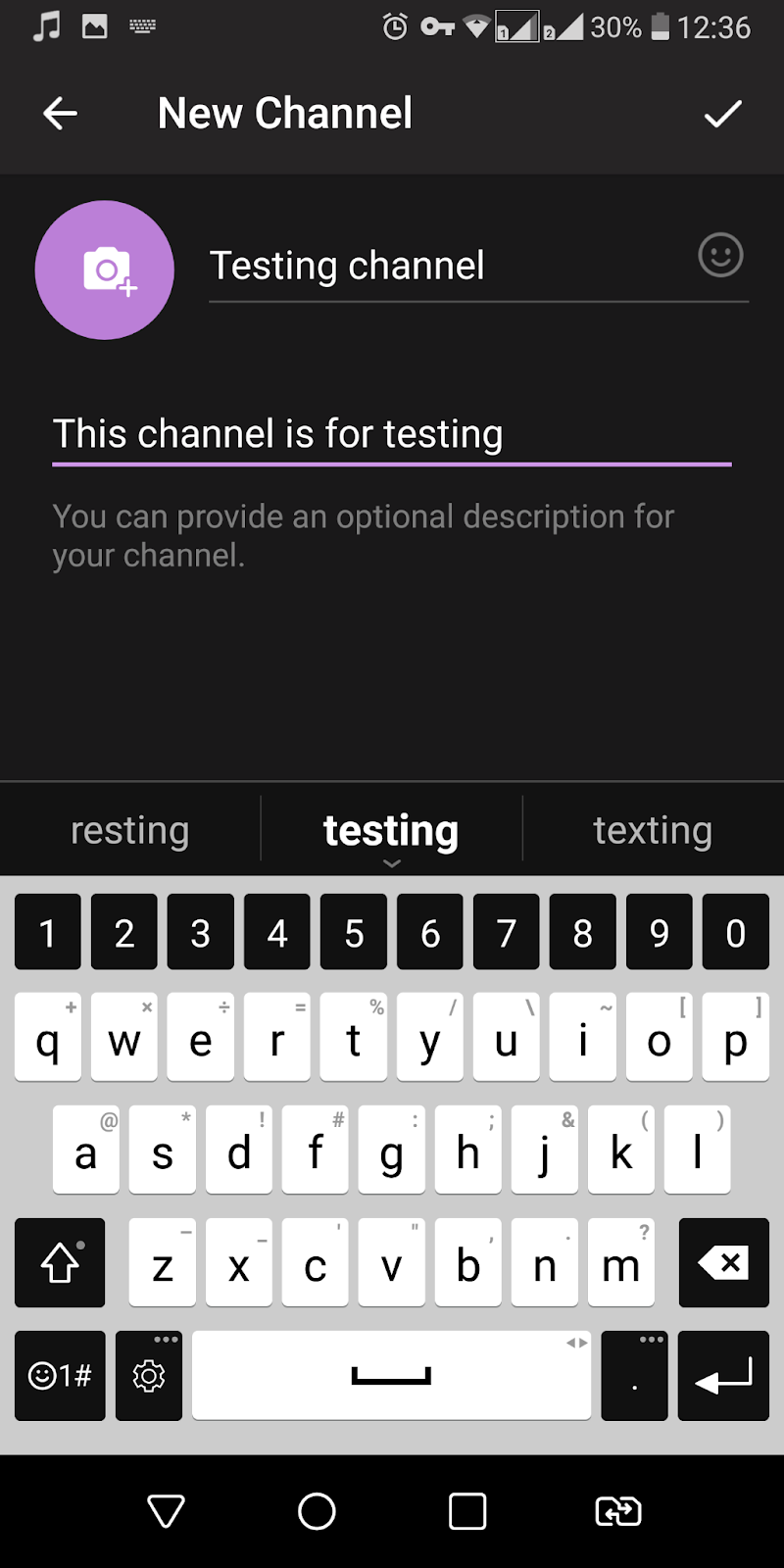The image size is (784, 1568).
Task: Tap the space bar
Action: (x=391, y=1376)
